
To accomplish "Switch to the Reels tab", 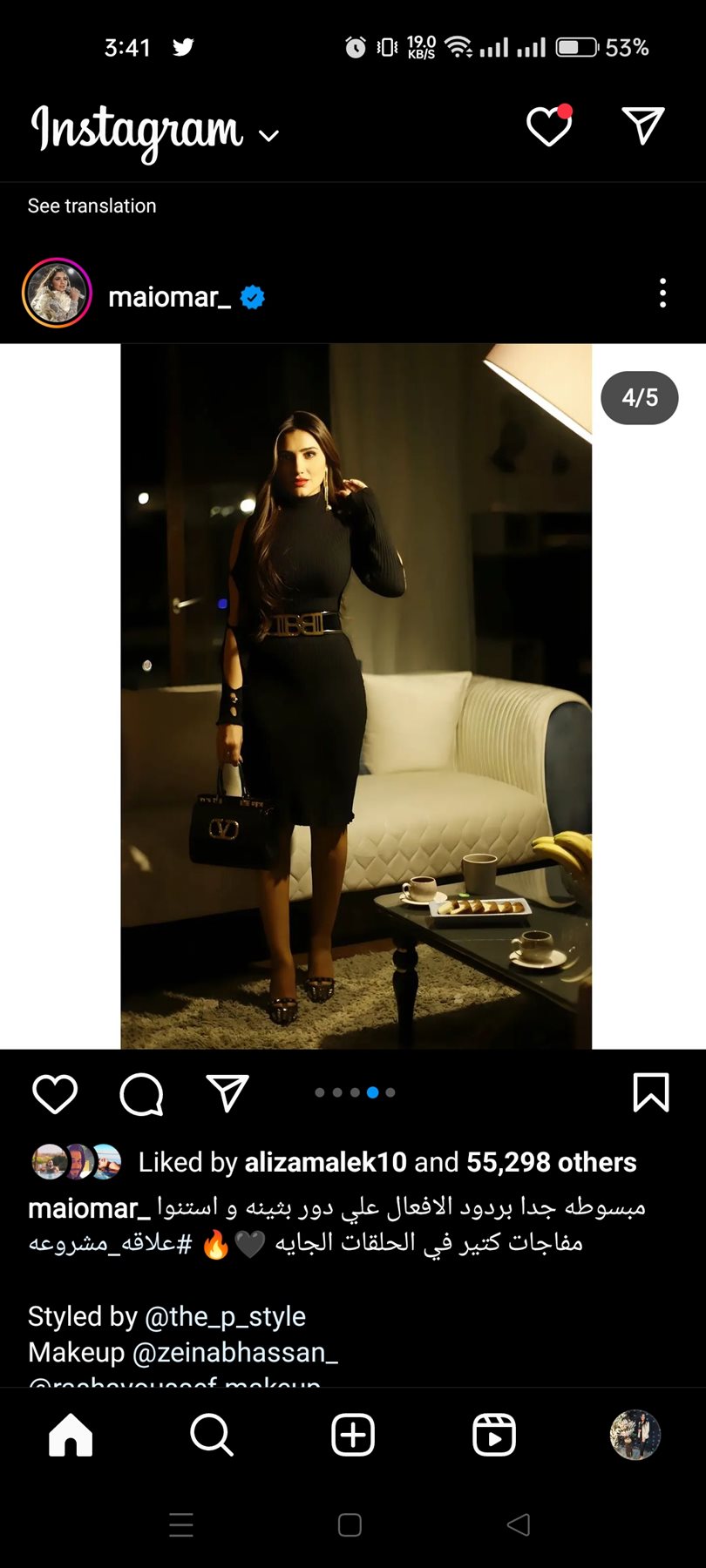I will tap(494, 1435).
